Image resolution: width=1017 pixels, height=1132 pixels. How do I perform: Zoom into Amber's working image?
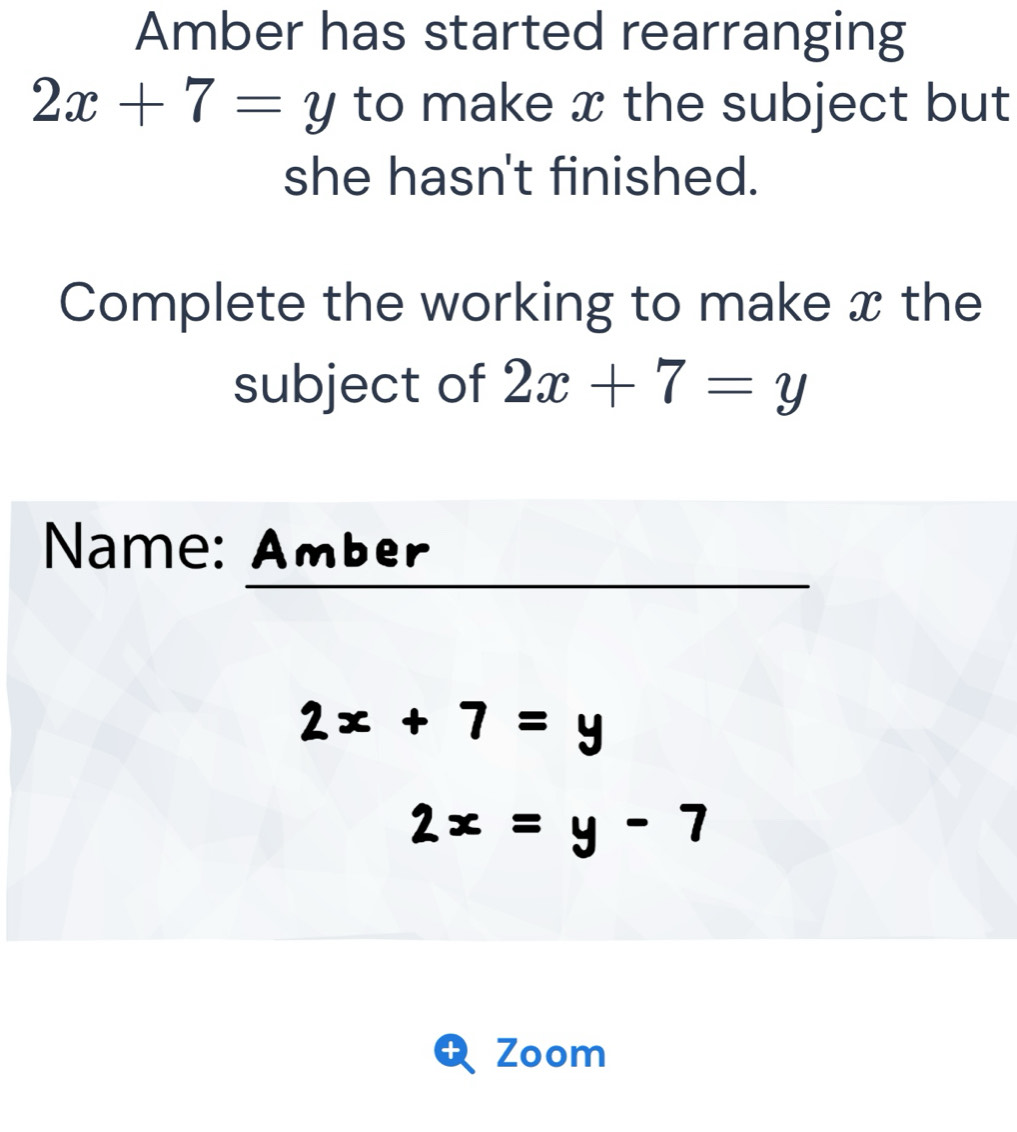(x=522, y=1054)
